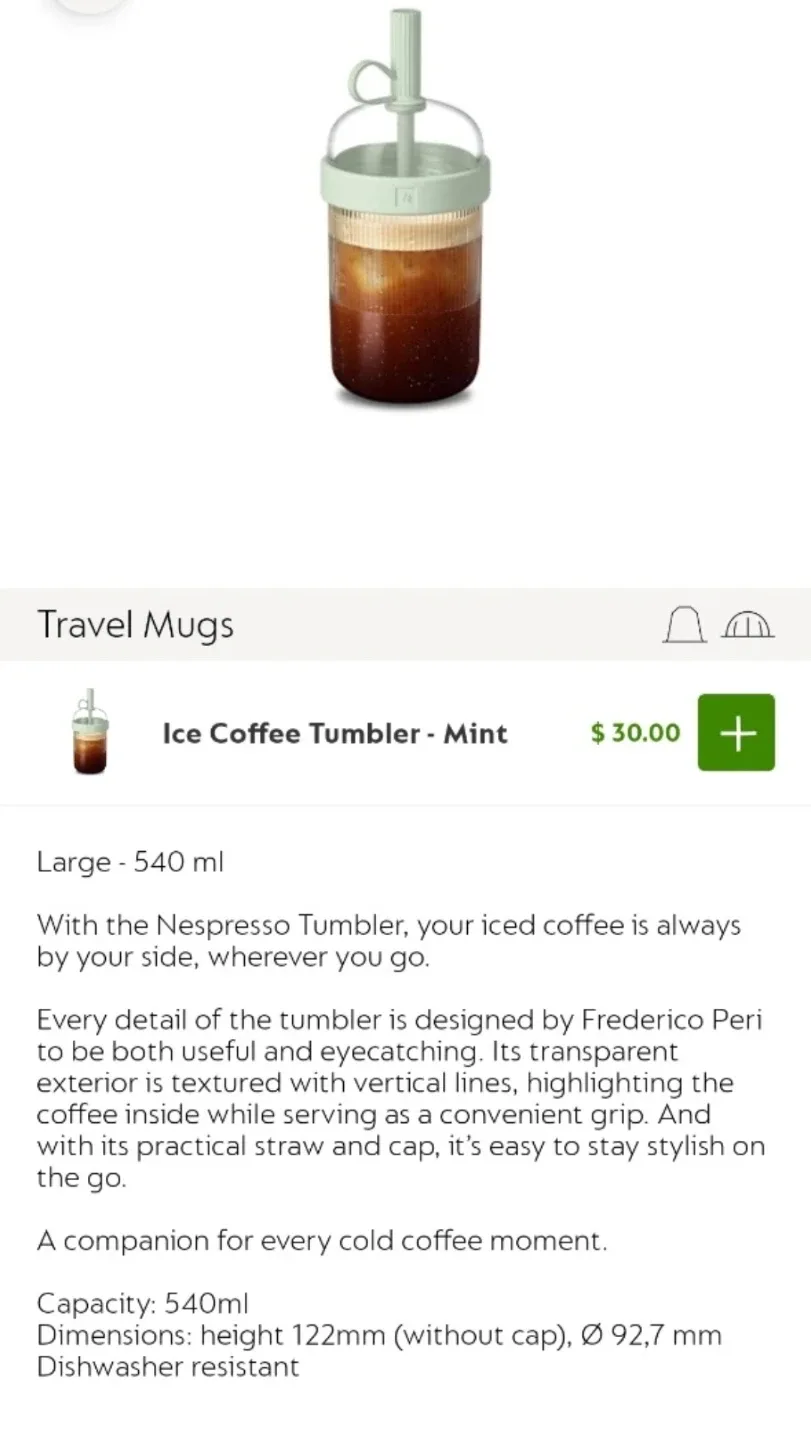Switch to the Travel Mugs category tab

tap(135, 624)
